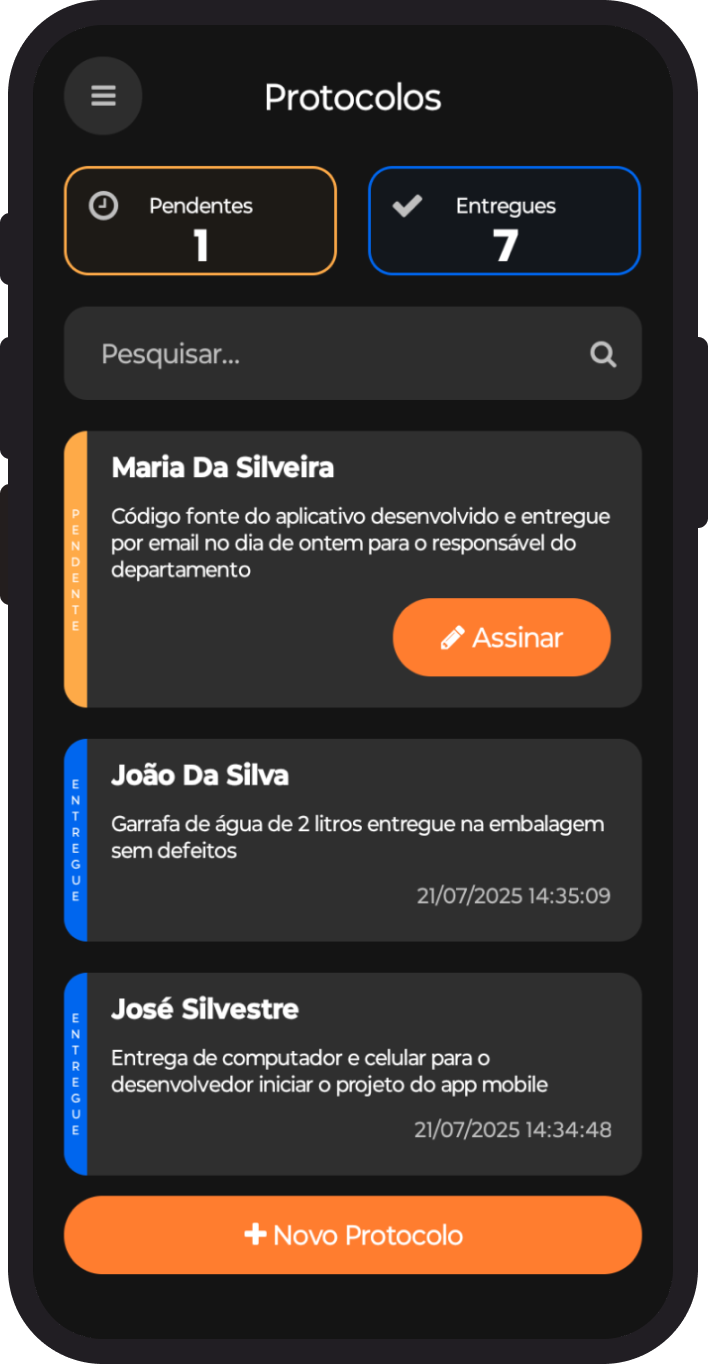Sign Maria Da Silveira's protocol with Assinar
Image resolution: width=708 pixels, height=1364 pixels.
point(501,638)
